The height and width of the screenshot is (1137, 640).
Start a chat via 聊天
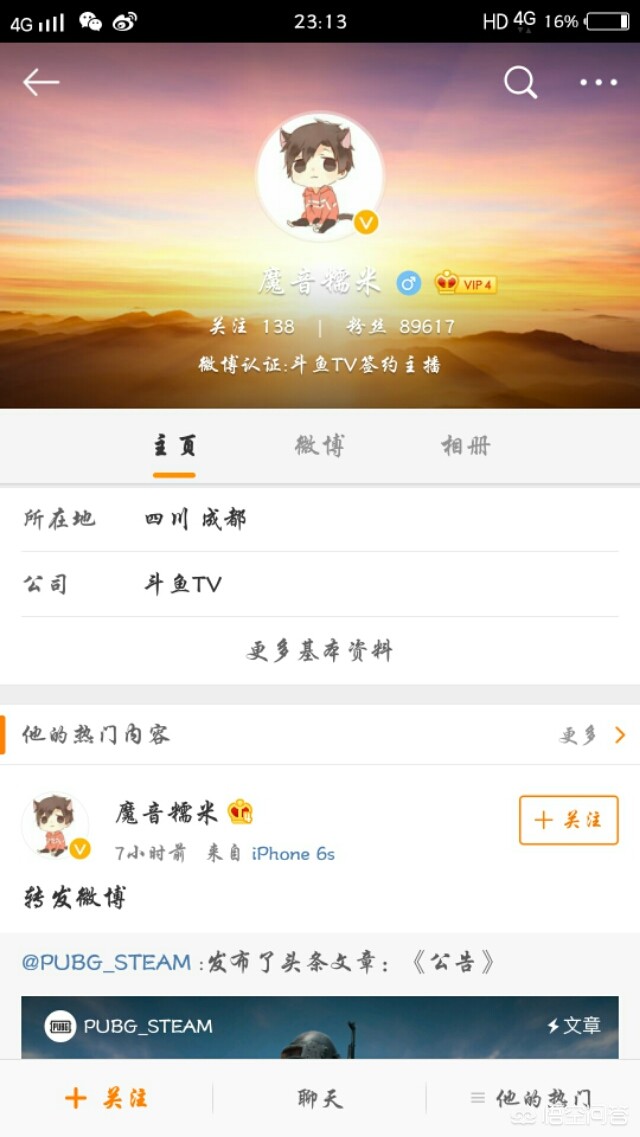point(320,1098)
